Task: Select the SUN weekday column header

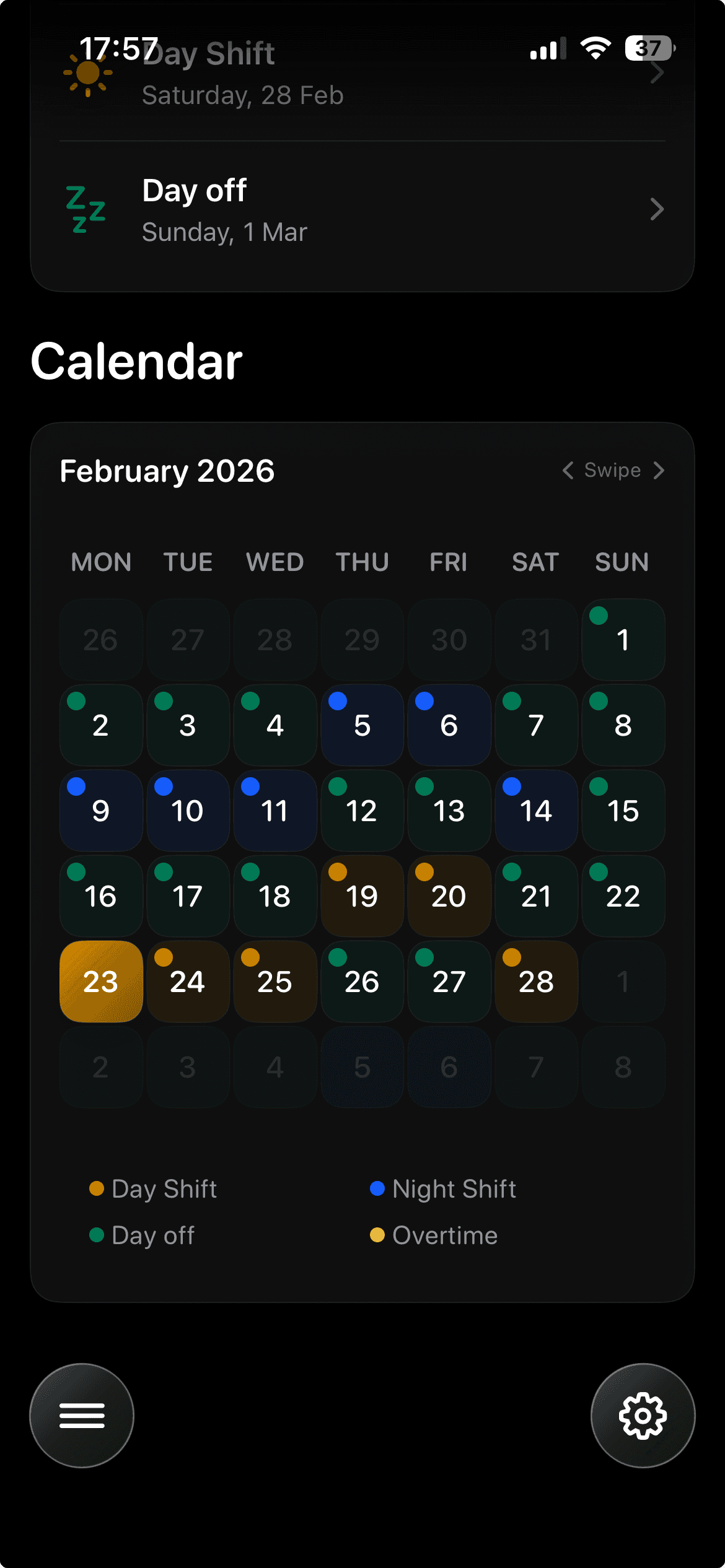Action: pyautogui.click(x=621, y=562)
